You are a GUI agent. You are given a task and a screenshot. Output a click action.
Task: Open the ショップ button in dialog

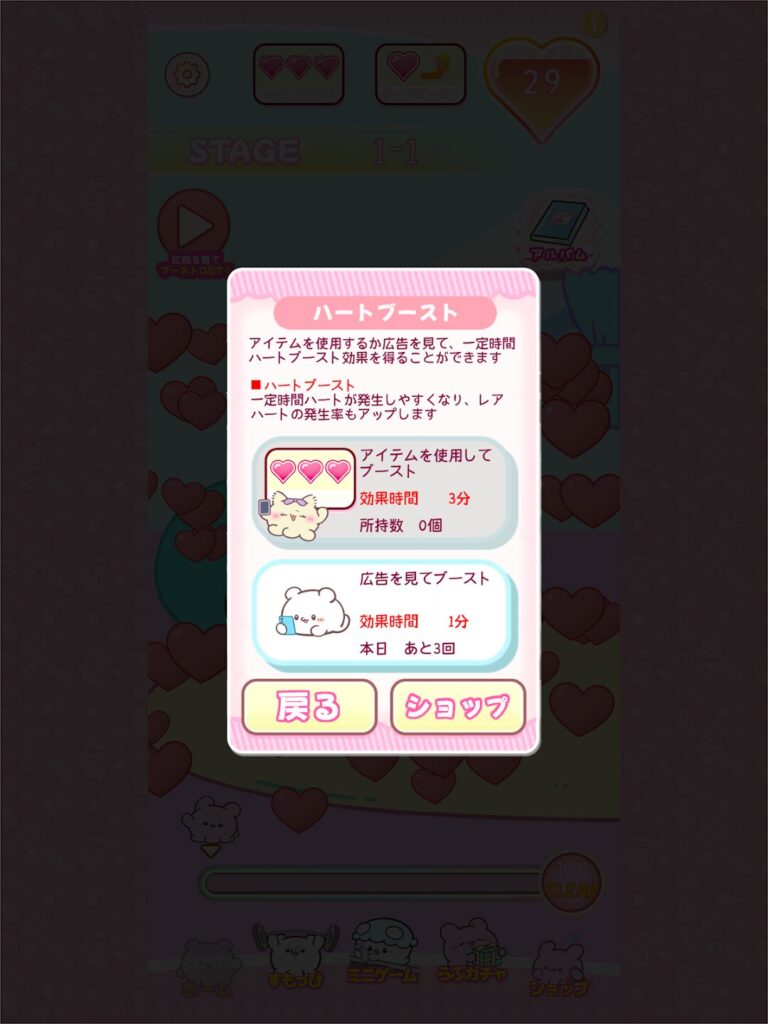457,707
